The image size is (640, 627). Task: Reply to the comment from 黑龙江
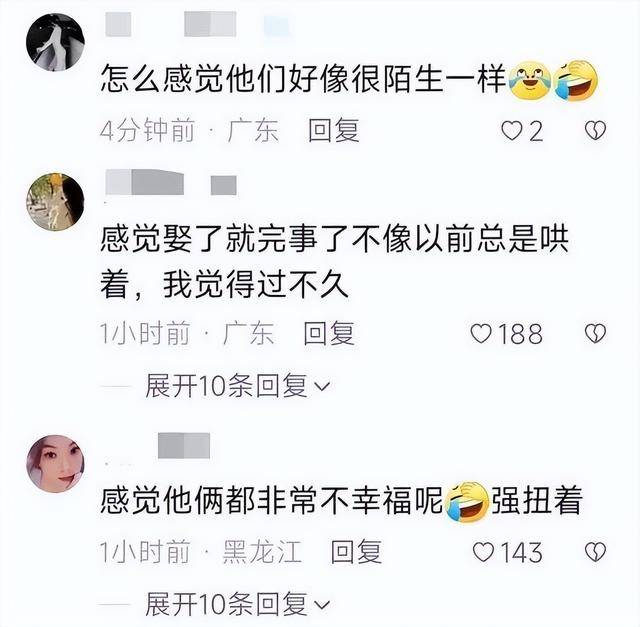click(x=356, y=551)
